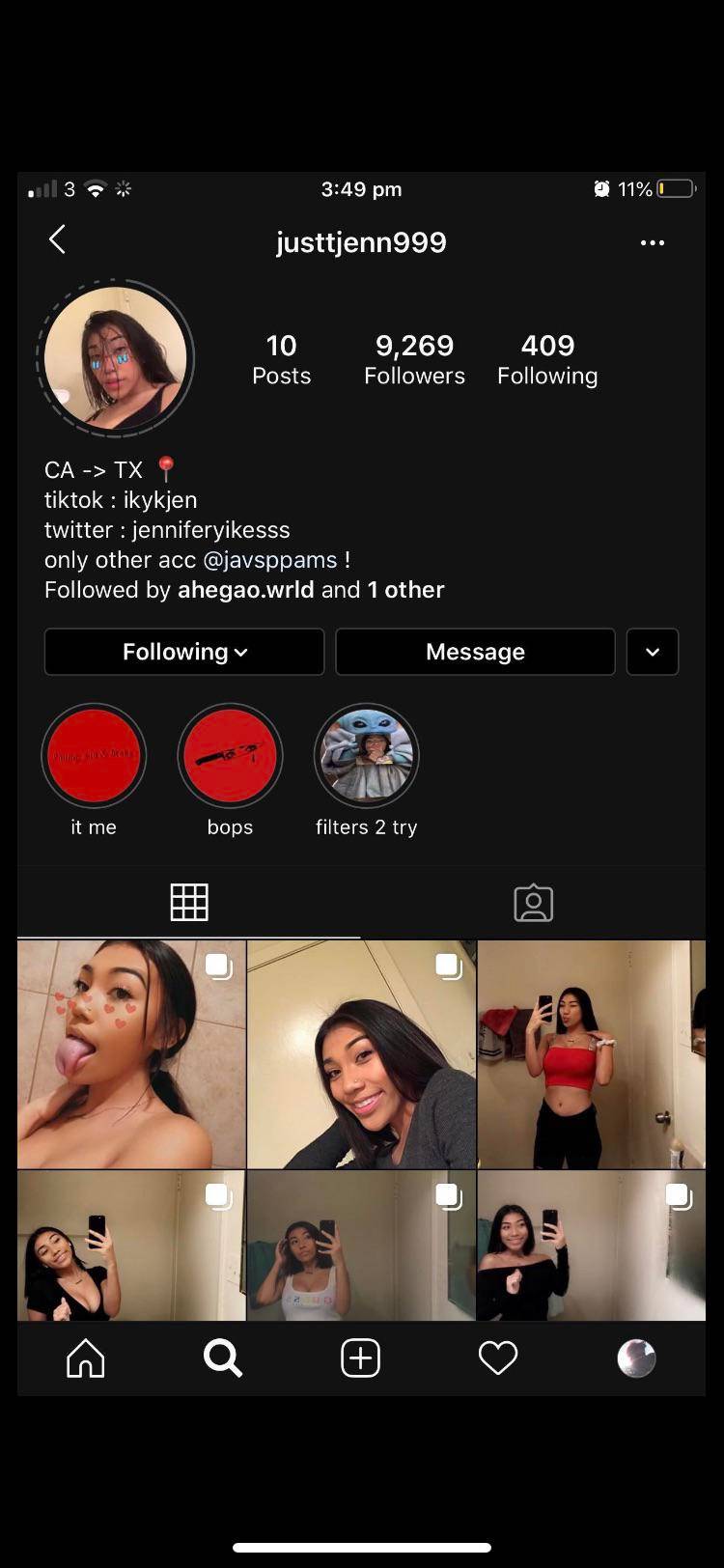The width and height of the screenshot is (724, 1568).
Task: Create a new post with plus icon
Action: tap(361, 1358)
